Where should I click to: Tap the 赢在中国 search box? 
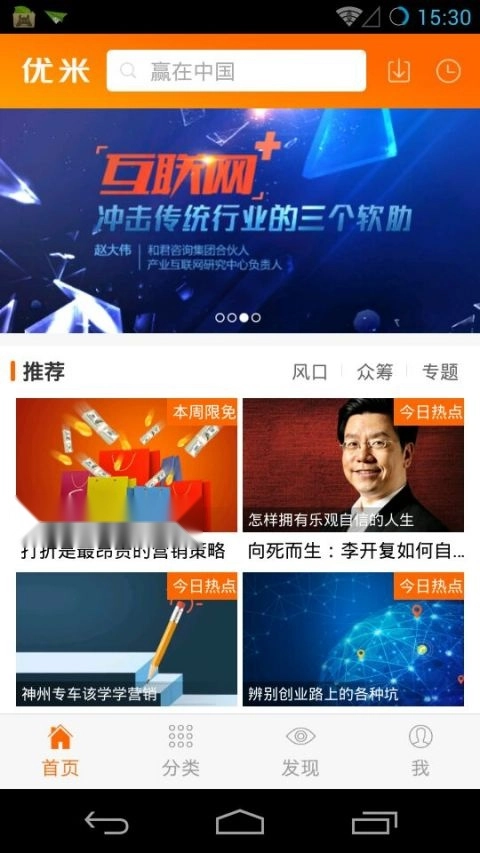236,71
